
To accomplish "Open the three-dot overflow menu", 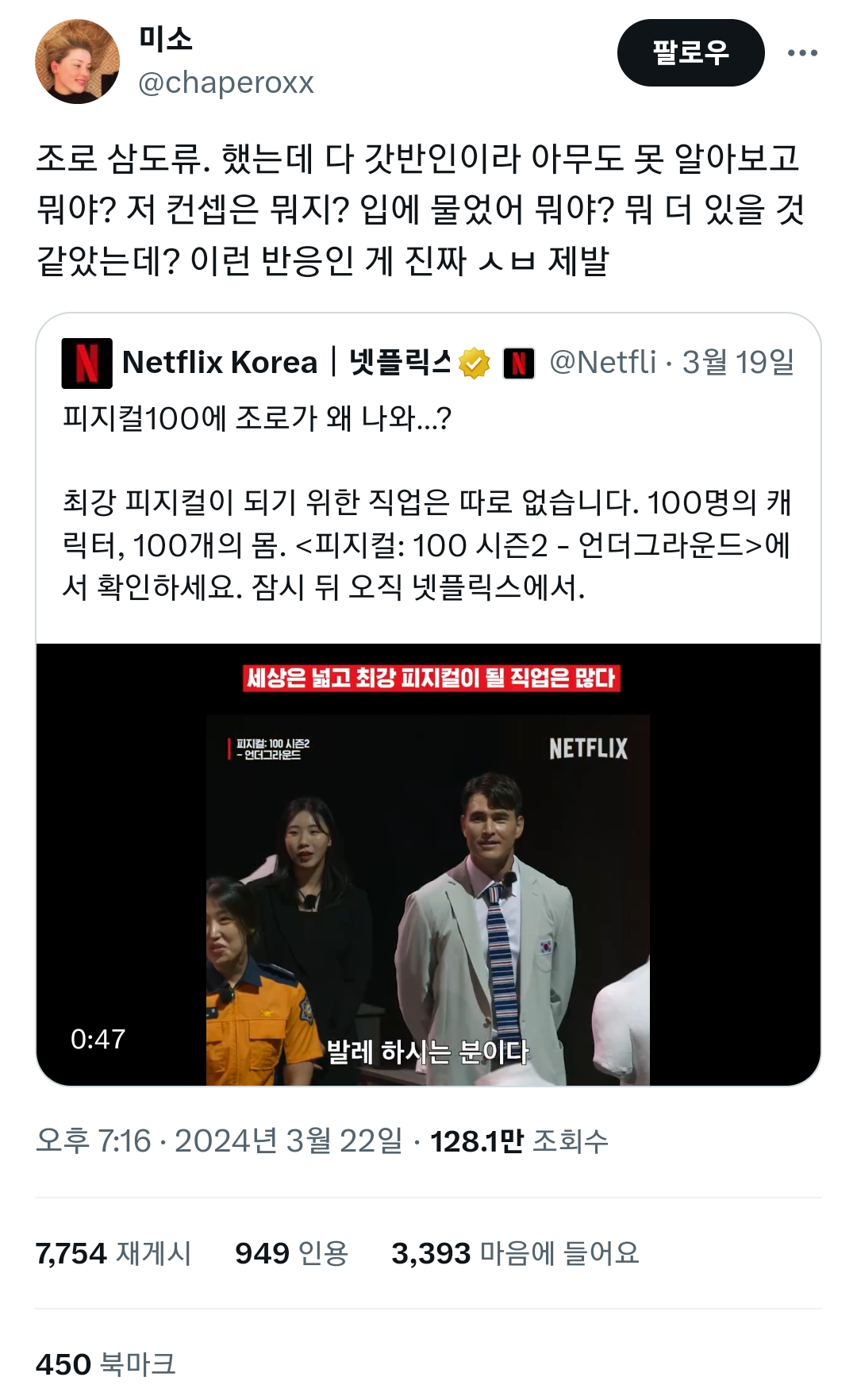I will pyautogui.click(x=802, y=53).
